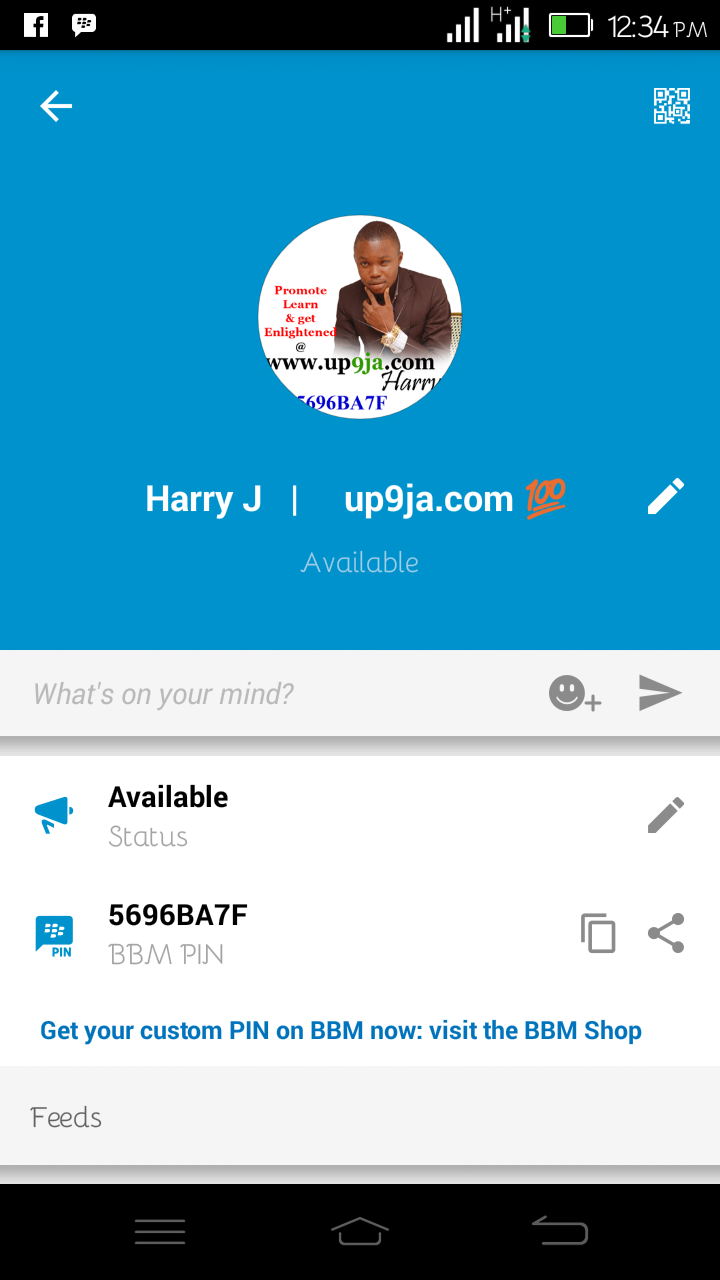The height and width of the screenshot is (1280, 720).
Task: Open the custom PIN BBM Shop link
Action: 341,1030
